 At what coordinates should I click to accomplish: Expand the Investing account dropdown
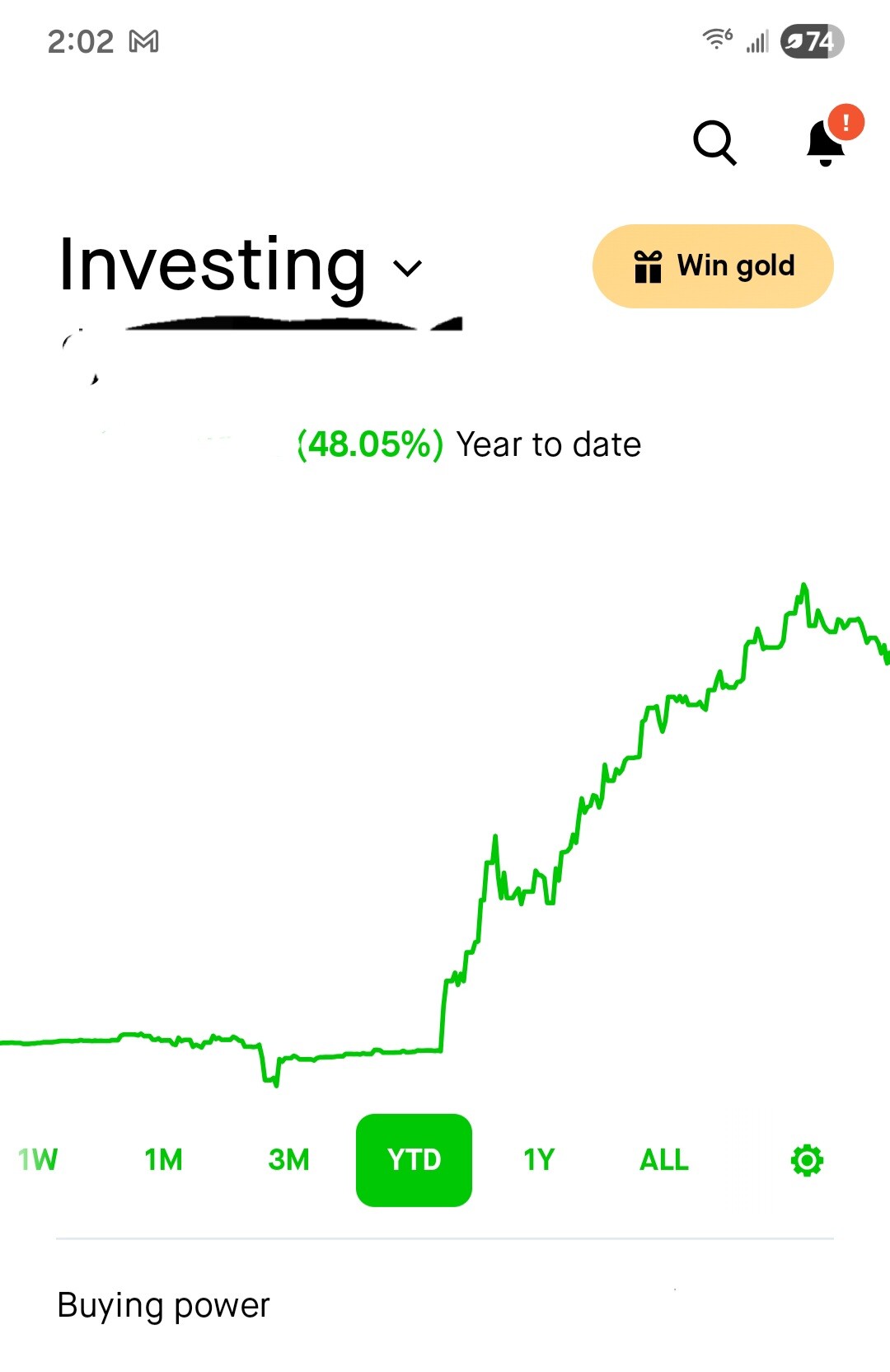point(407,268)
